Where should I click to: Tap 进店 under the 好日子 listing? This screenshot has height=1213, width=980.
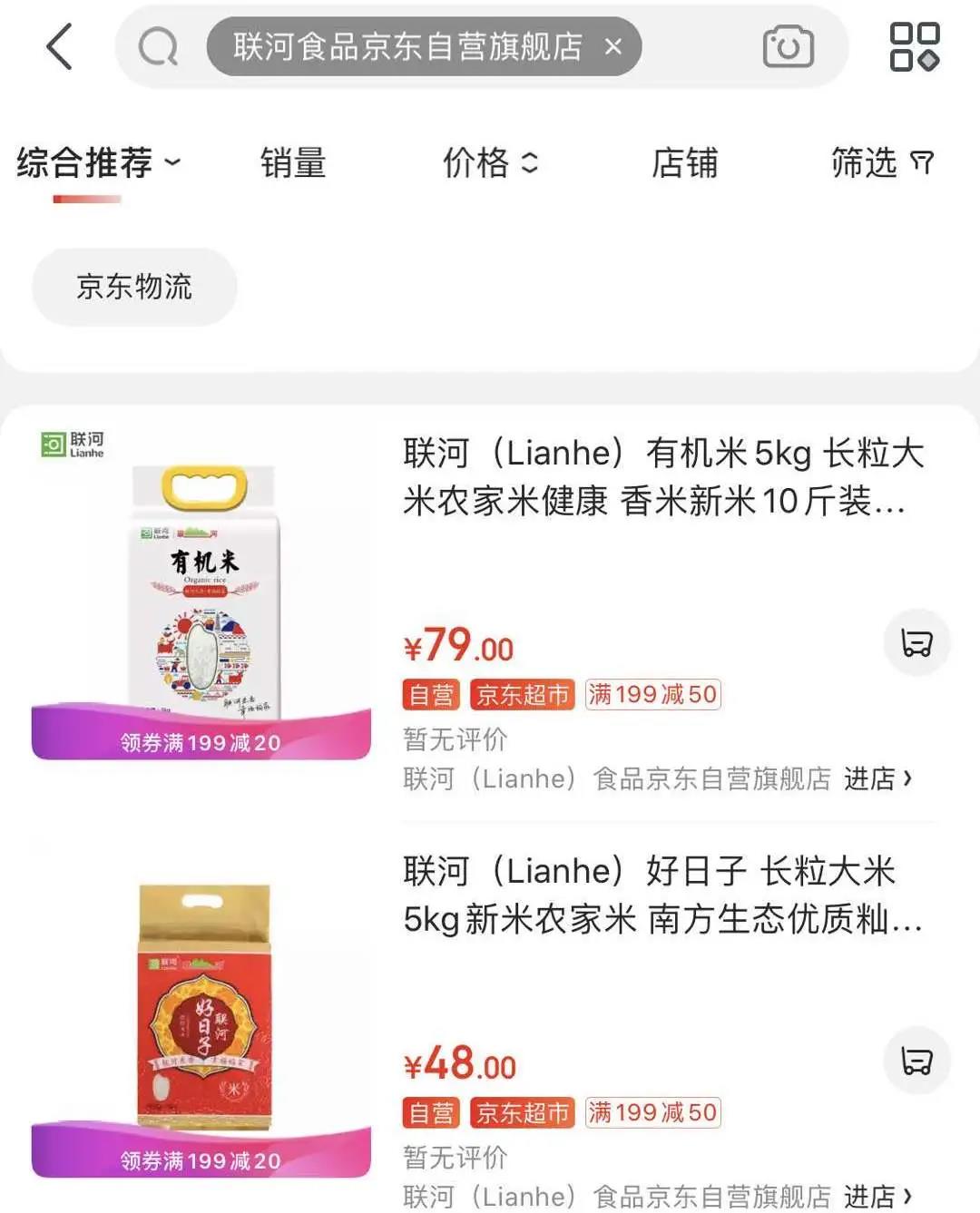(877, 1196)
